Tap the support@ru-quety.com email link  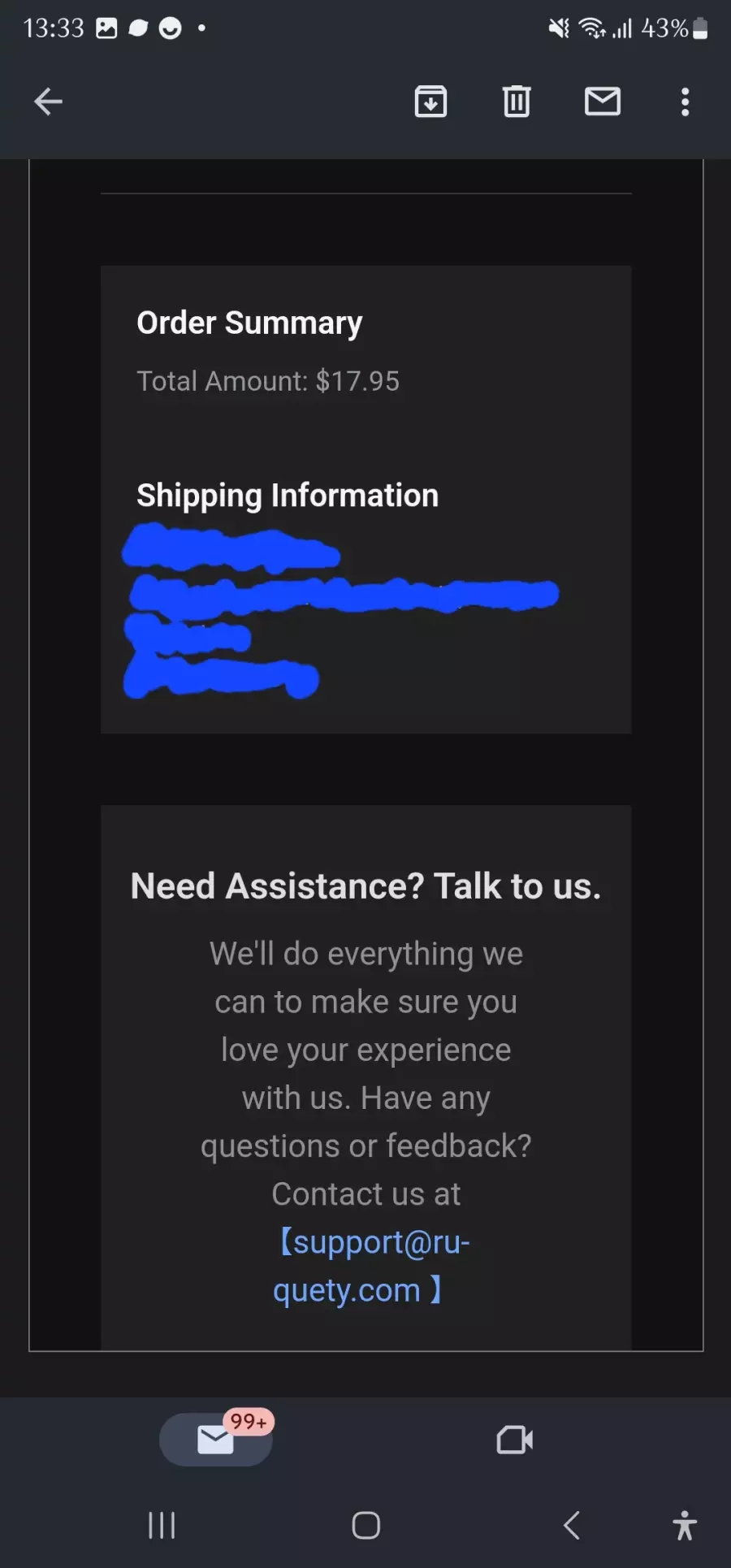point(371,1266)
